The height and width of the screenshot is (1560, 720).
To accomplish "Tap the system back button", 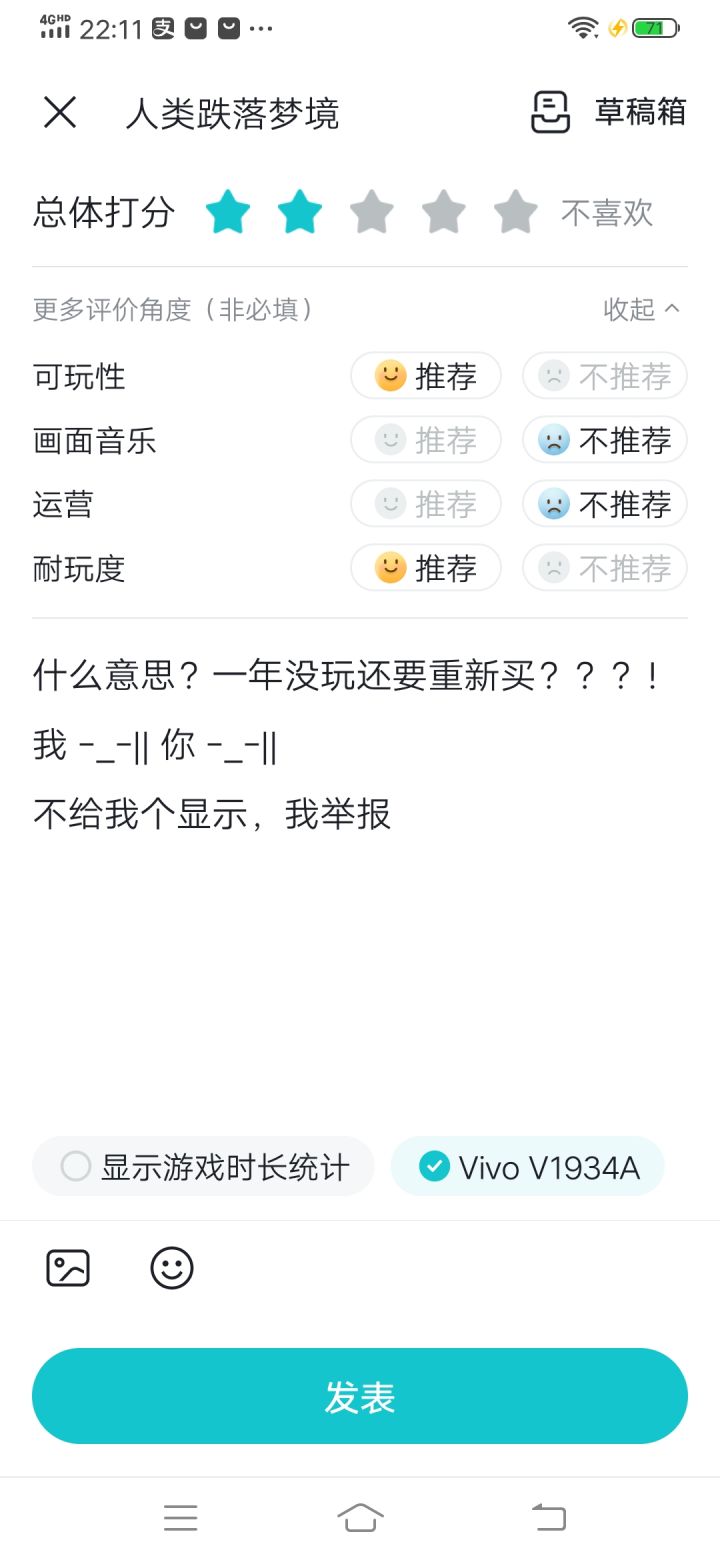I will (548, 1517).
